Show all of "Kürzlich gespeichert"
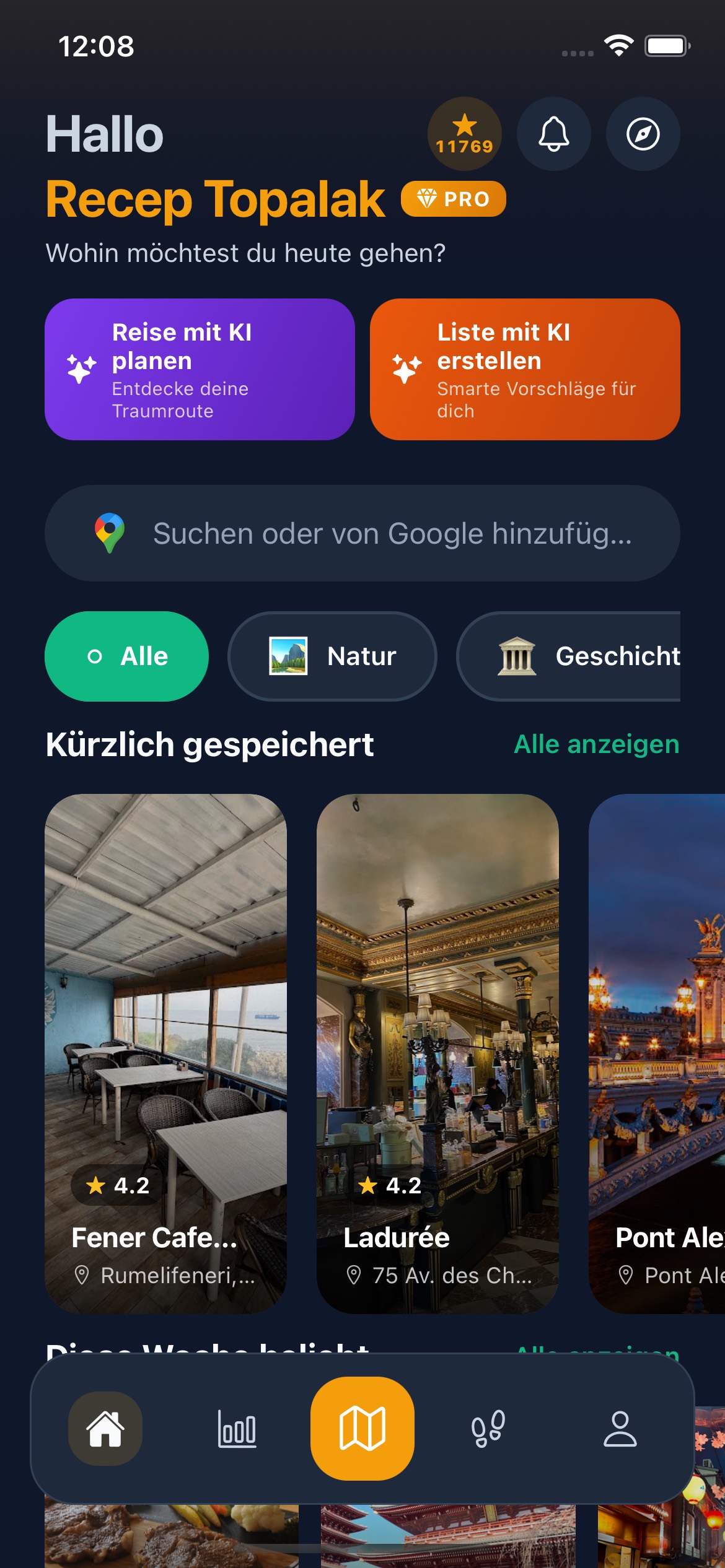Screen dimensions: 725x1568 (x=596, y=744)
